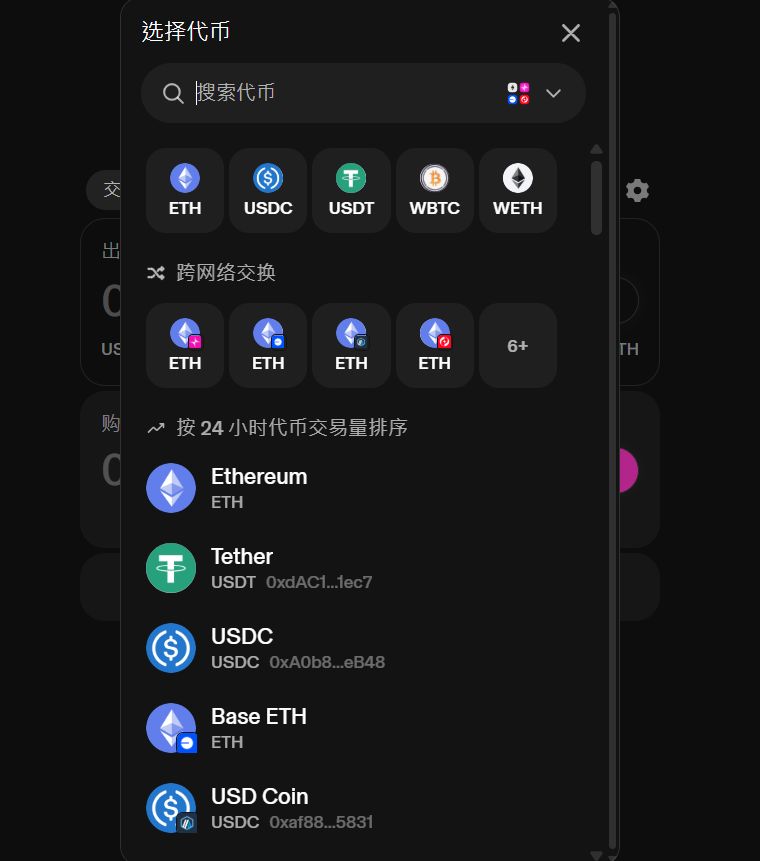Select the Base network ETH cross-chain token

tap(268, 345)
